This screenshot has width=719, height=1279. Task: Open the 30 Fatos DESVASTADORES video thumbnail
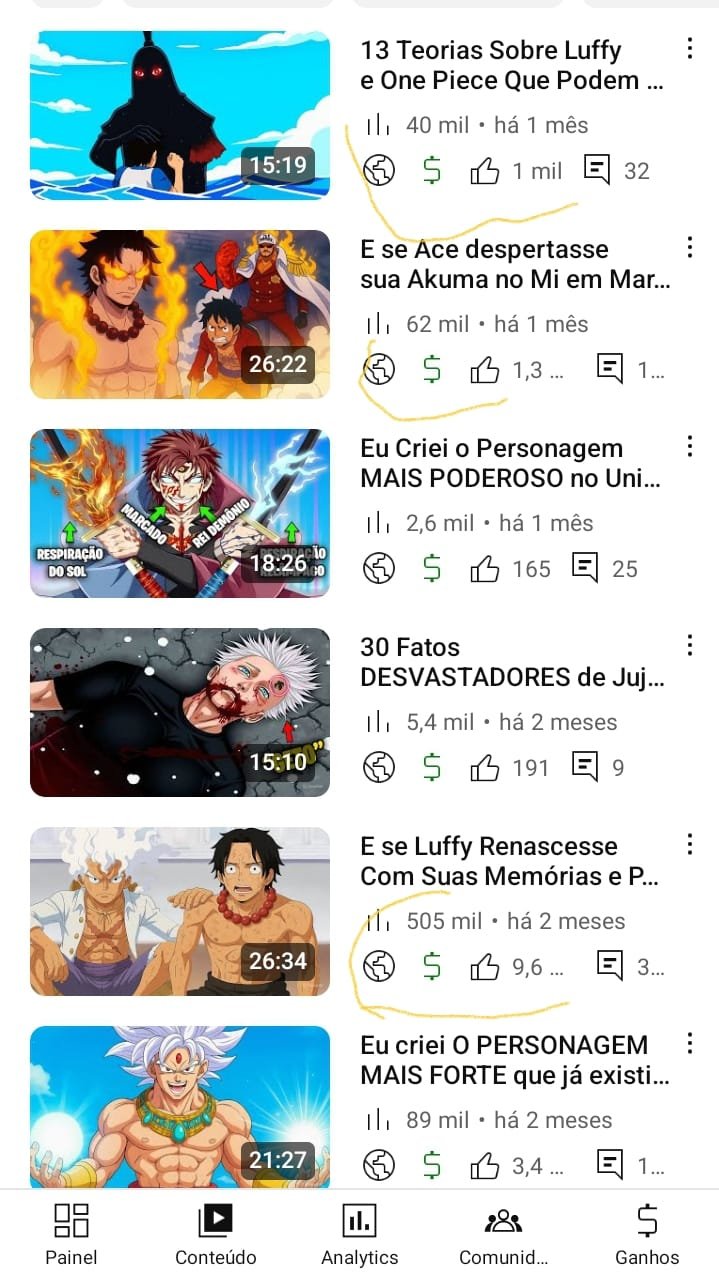coord(180,712)
